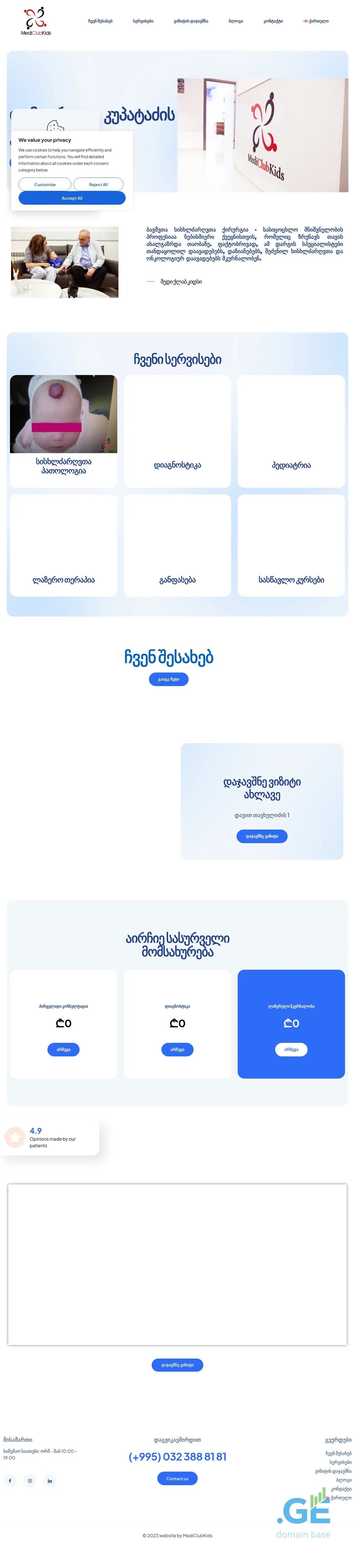
Task: Open 'ვიზიტის დაჯავშნა' in top navigation
Action: tap(191, 21)
